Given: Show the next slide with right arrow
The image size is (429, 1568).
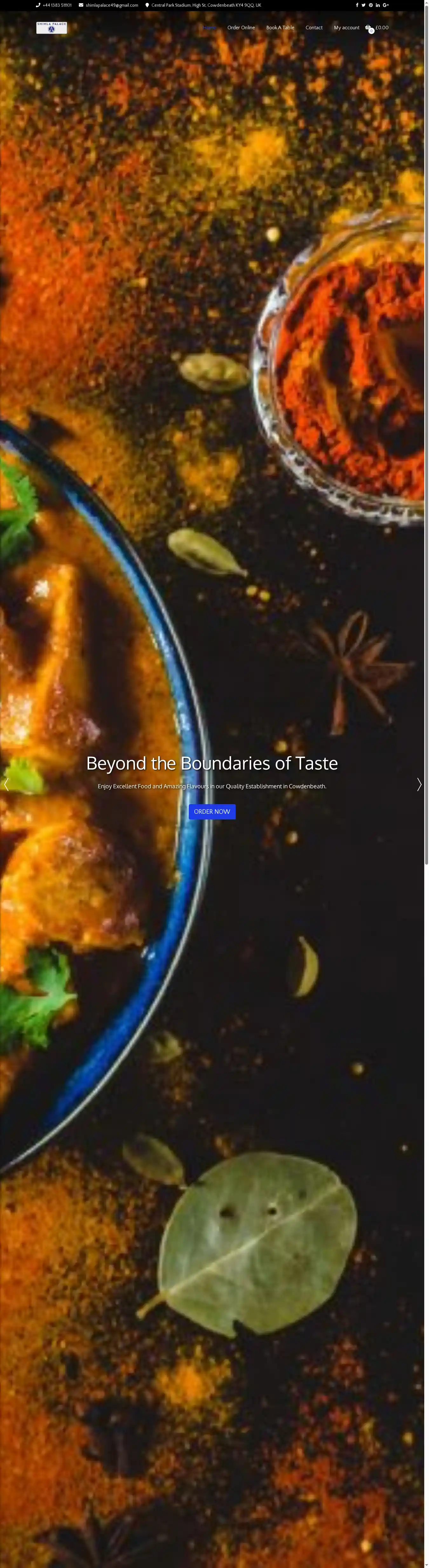Looking at the screenshot, I should [x=419, y=784].
